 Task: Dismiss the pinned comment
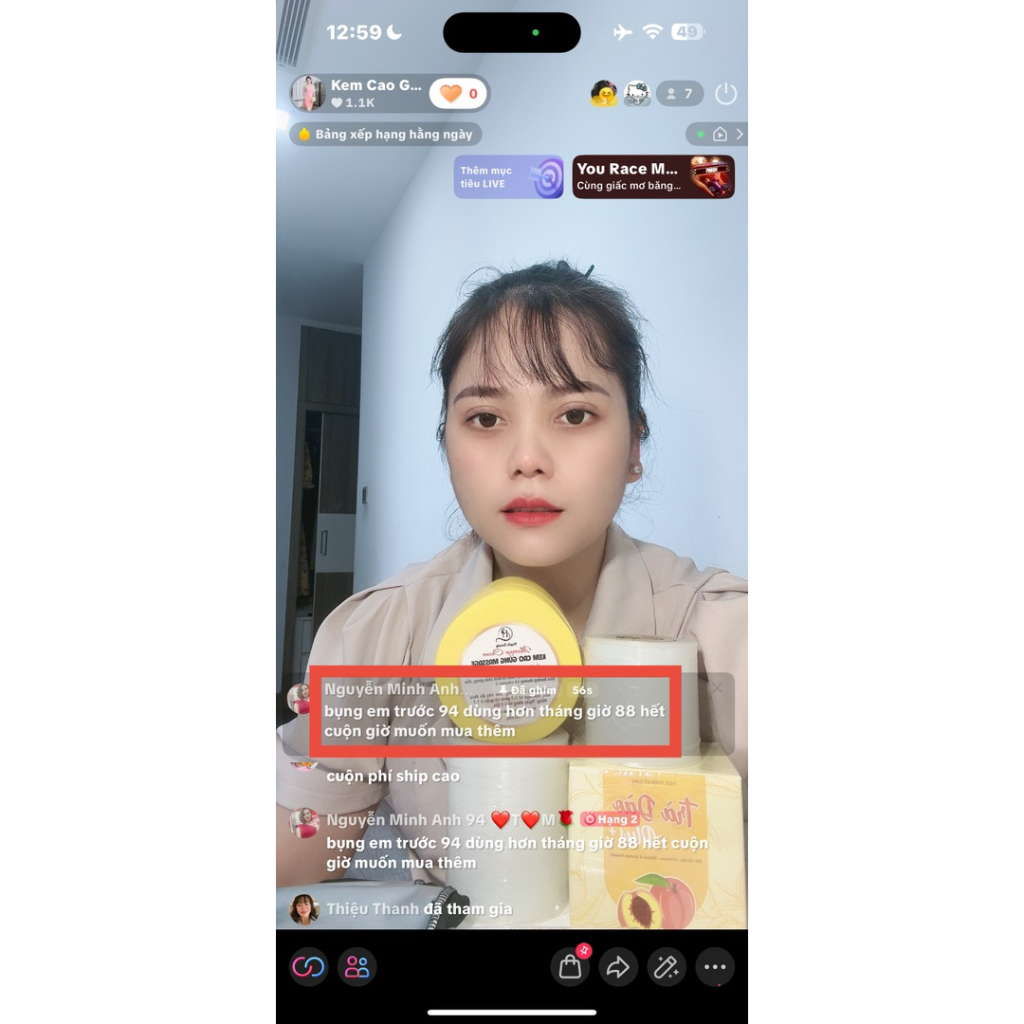716,689
